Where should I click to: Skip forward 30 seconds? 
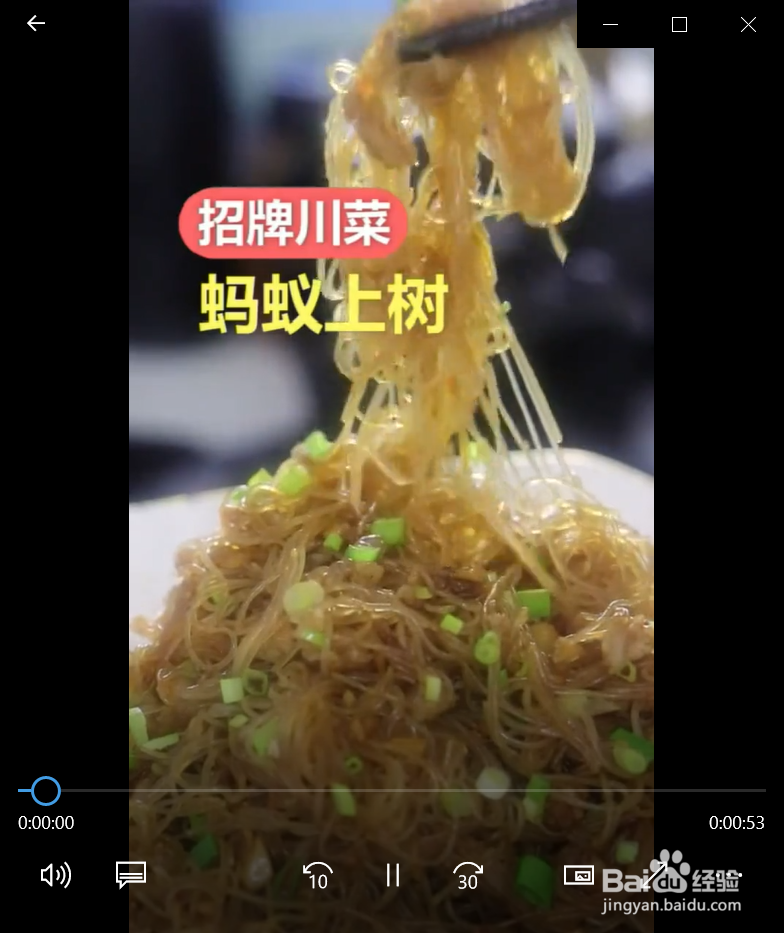(x=466, y=876)
